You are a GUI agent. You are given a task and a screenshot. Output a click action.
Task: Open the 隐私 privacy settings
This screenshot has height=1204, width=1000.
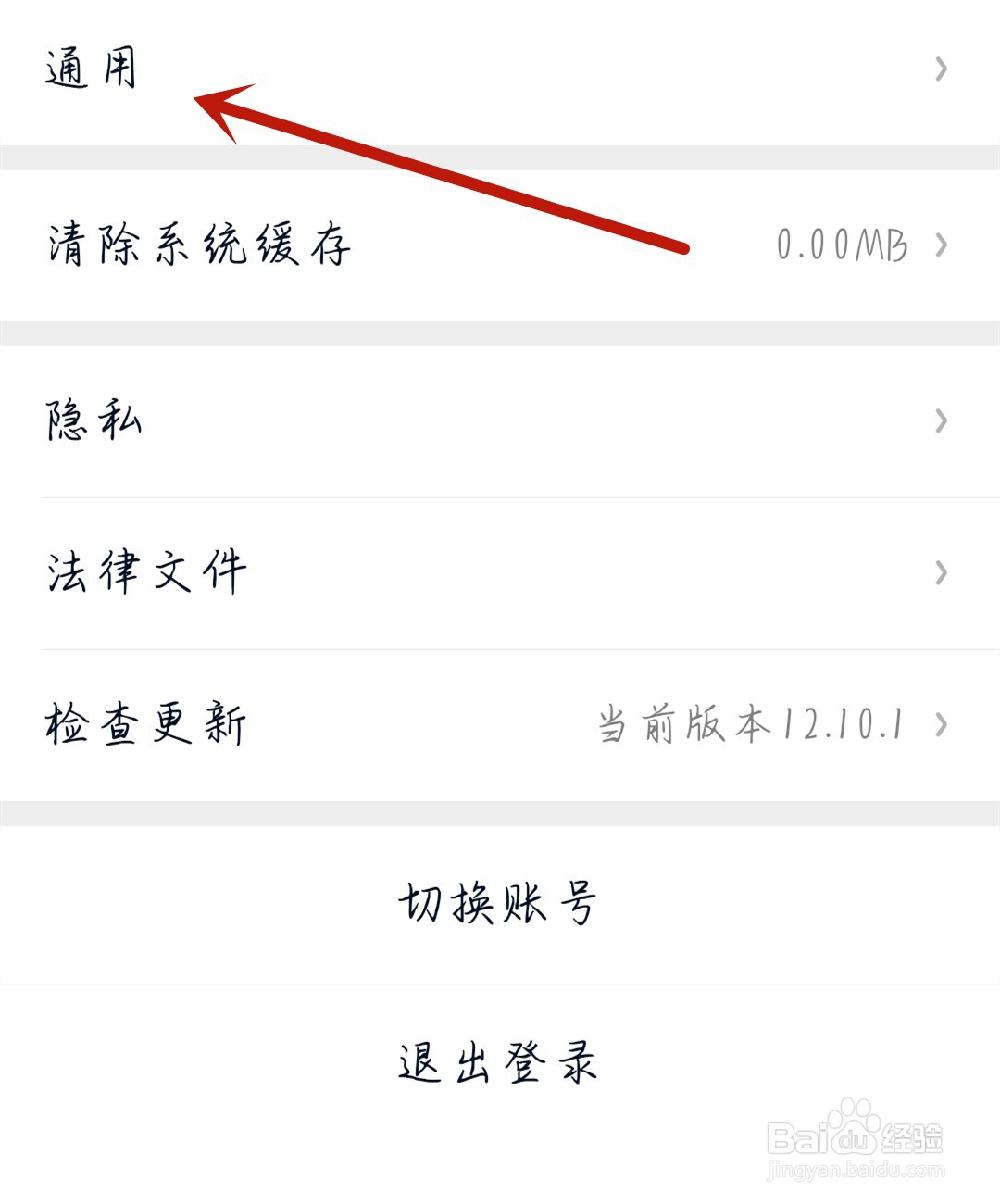pos(93,421)
